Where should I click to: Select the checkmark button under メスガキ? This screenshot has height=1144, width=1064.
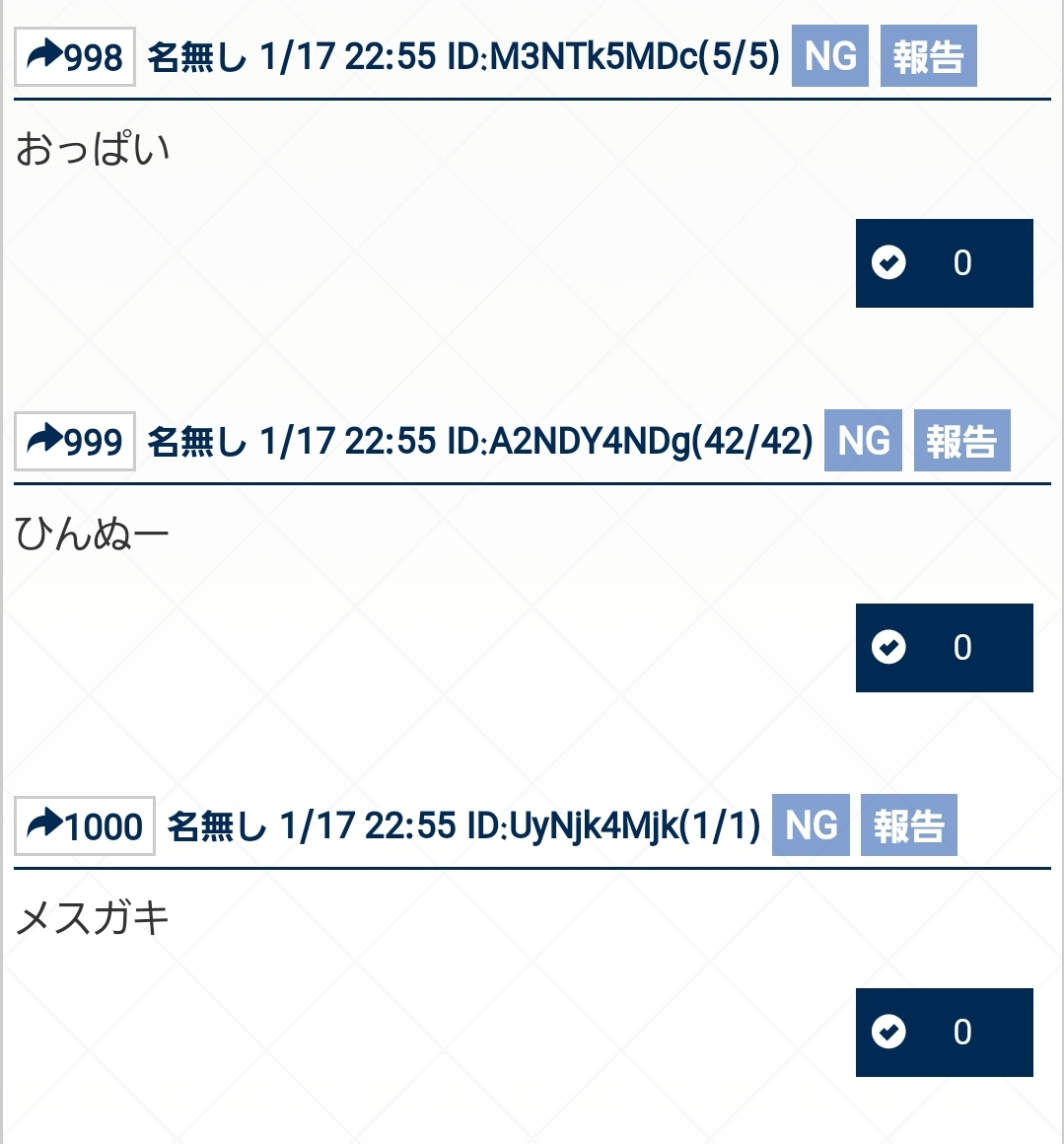coord(943,1033)
